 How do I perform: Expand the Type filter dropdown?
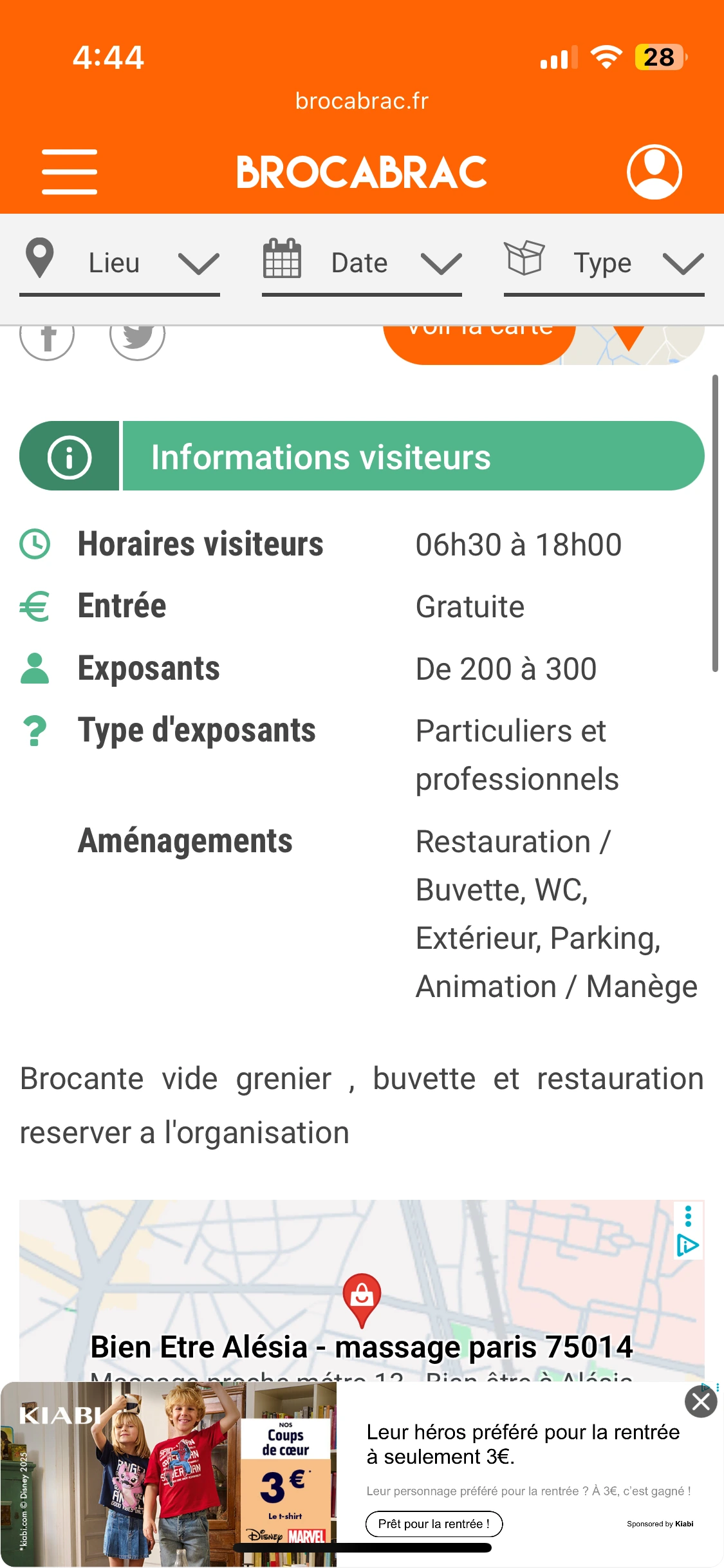604,264
